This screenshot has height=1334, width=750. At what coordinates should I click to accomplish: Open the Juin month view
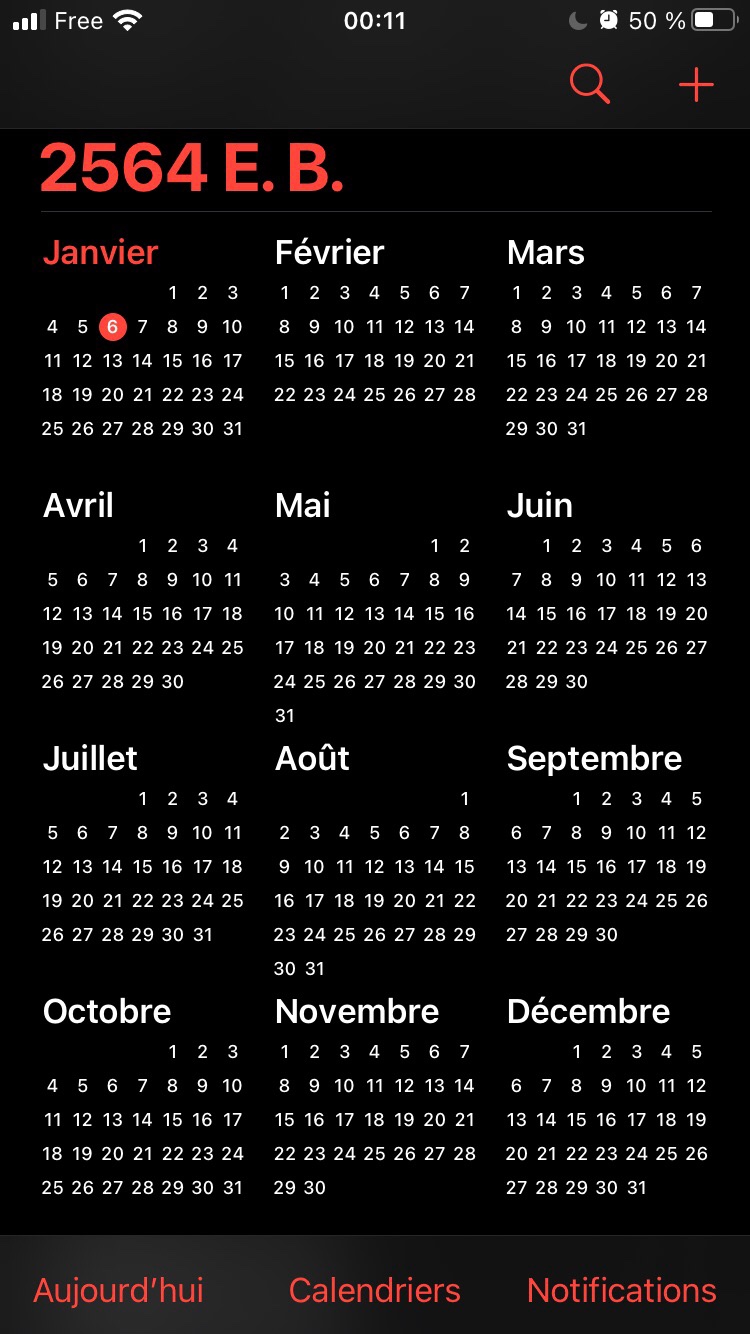pos(607,590)
